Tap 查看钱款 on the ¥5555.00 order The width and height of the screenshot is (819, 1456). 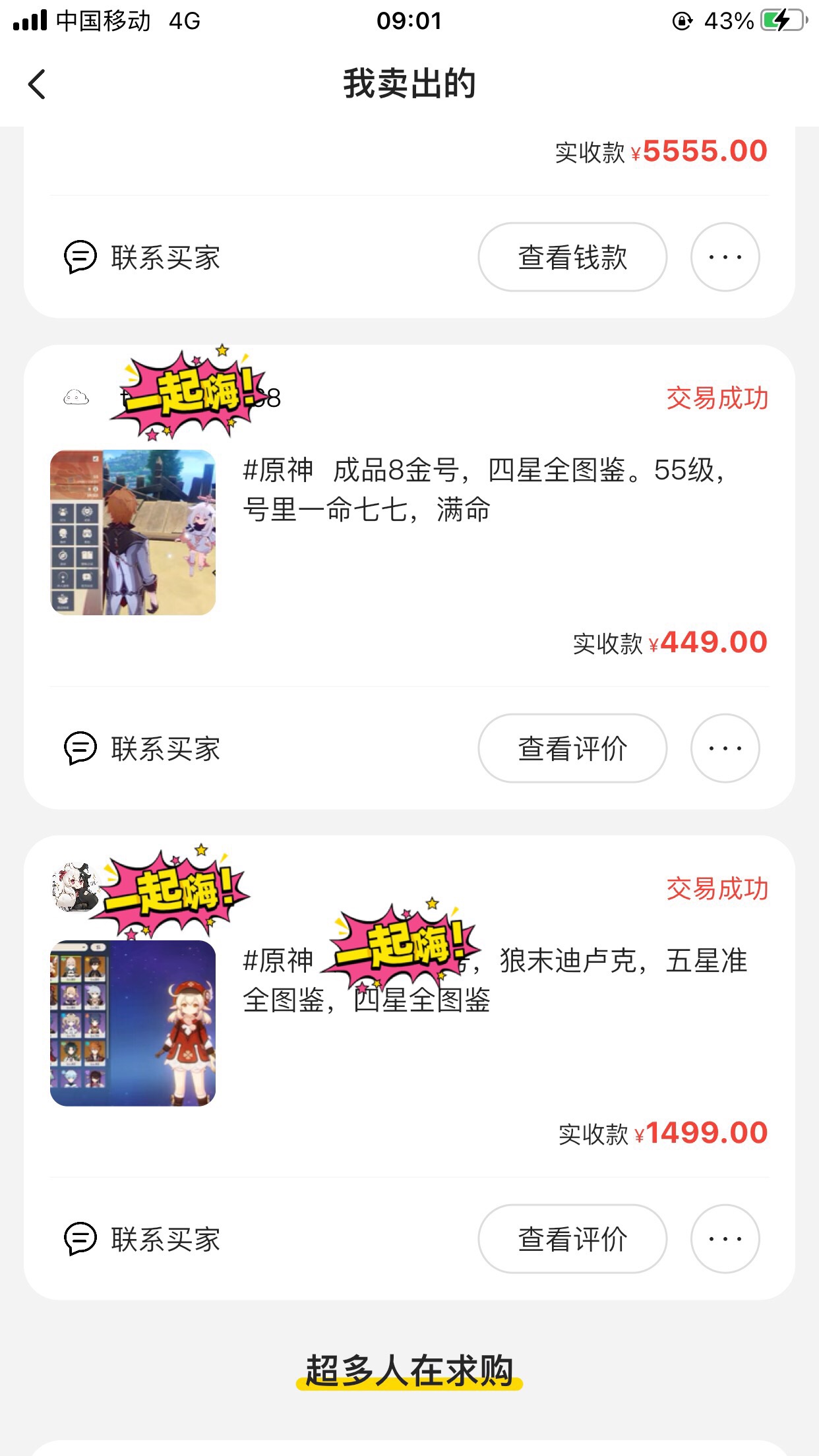(x=572, y=257)
